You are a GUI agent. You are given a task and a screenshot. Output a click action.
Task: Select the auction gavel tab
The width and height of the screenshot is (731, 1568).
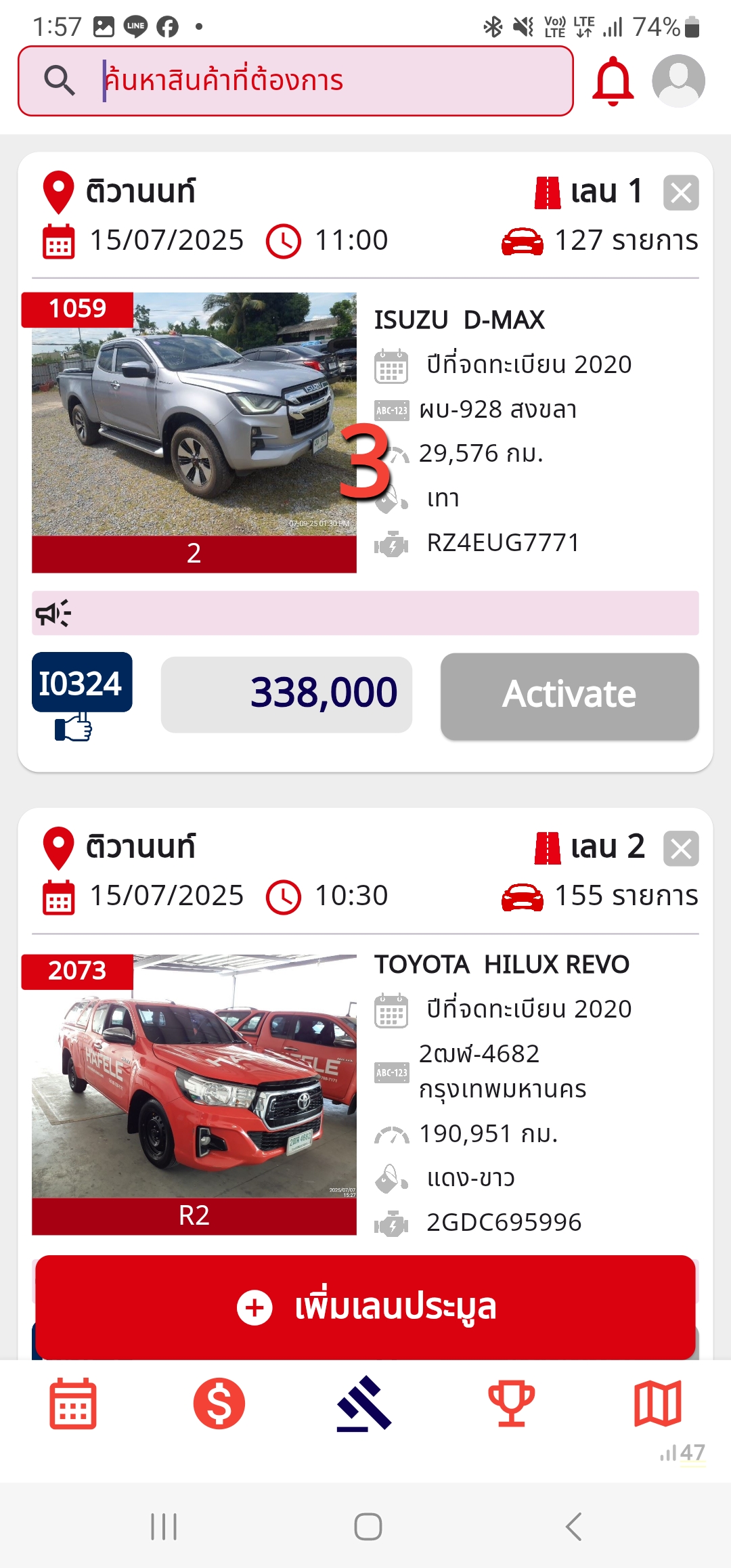click(365, 1403)
